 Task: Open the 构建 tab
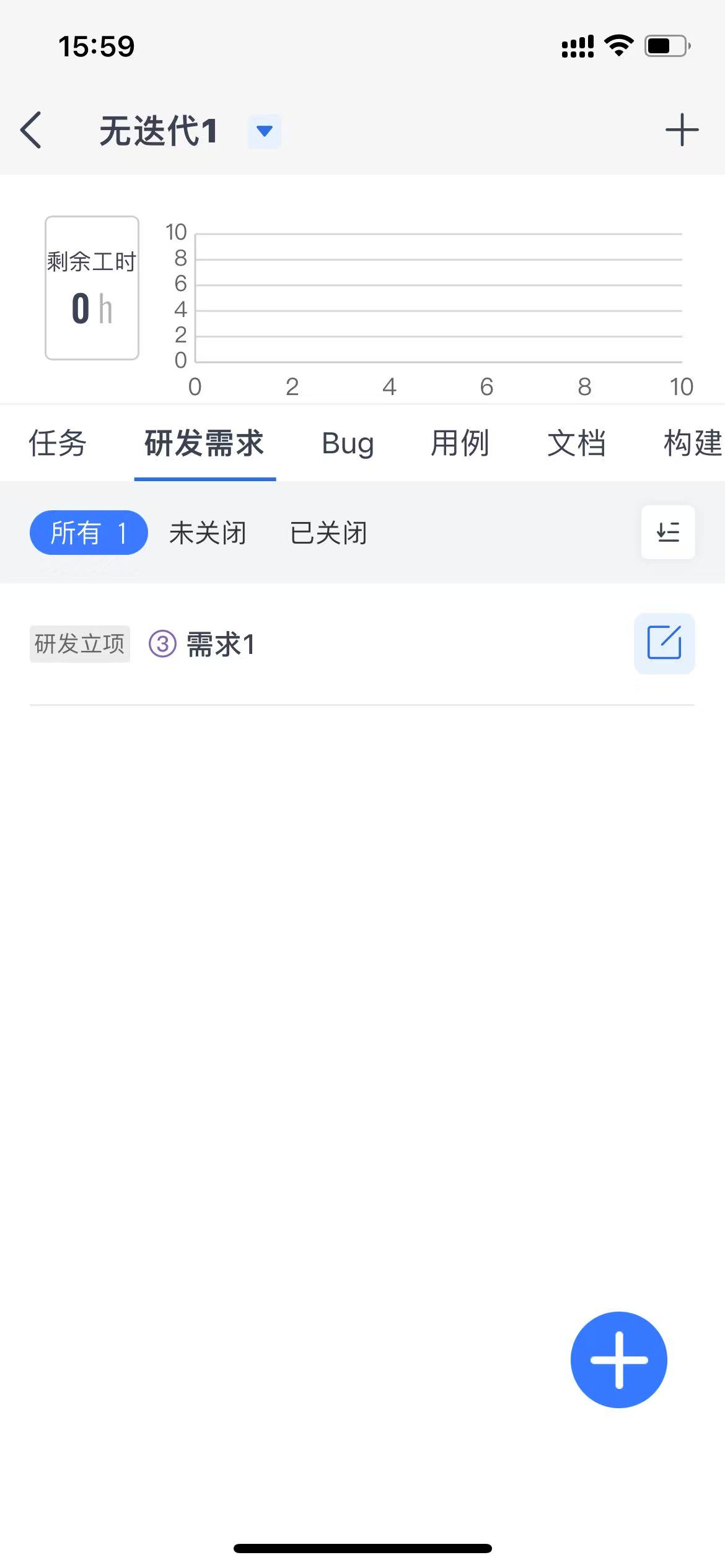[x=692, y=443]
